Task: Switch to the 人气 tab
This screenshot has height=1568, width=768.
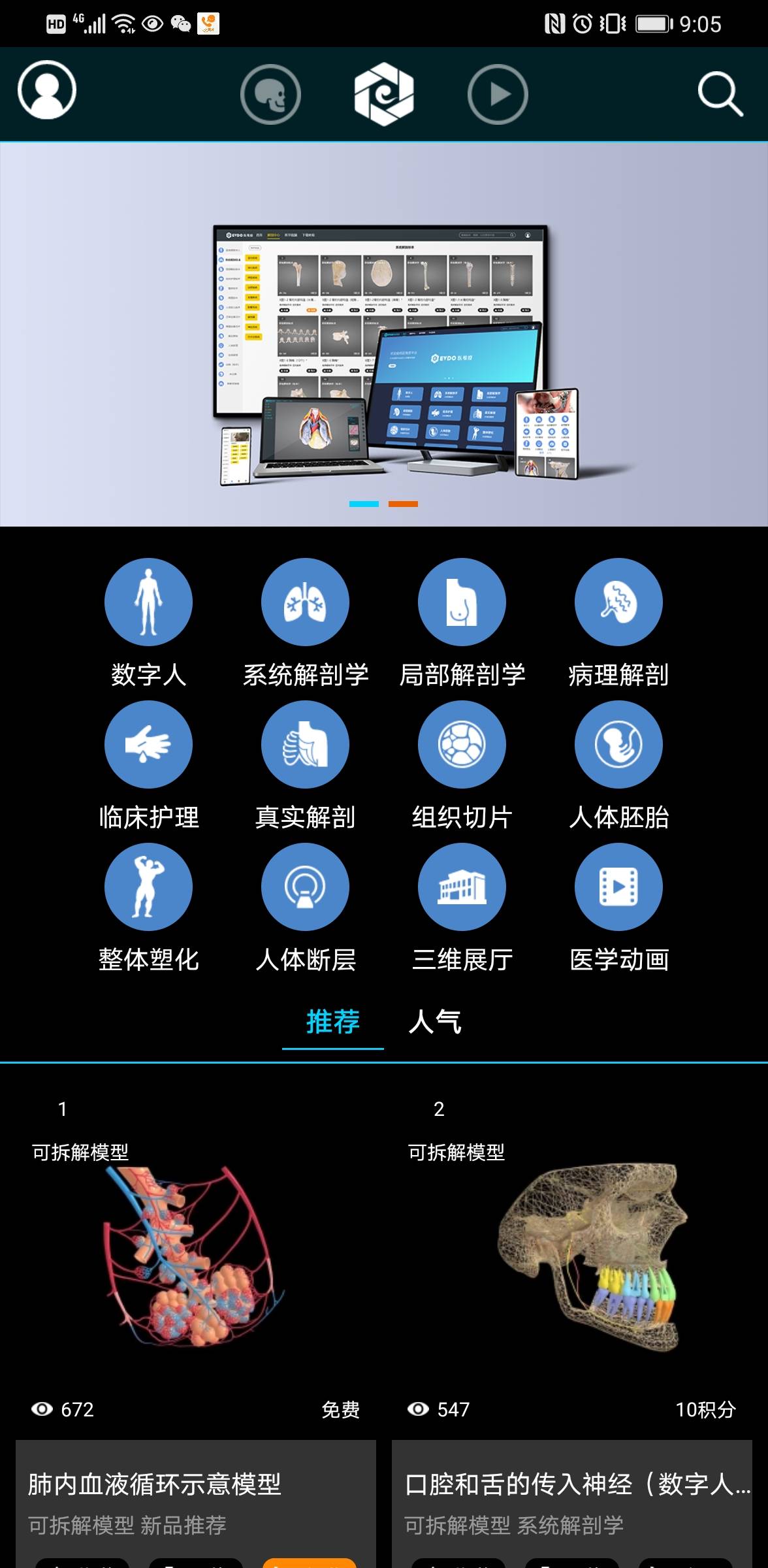Action: (435, 1022)
